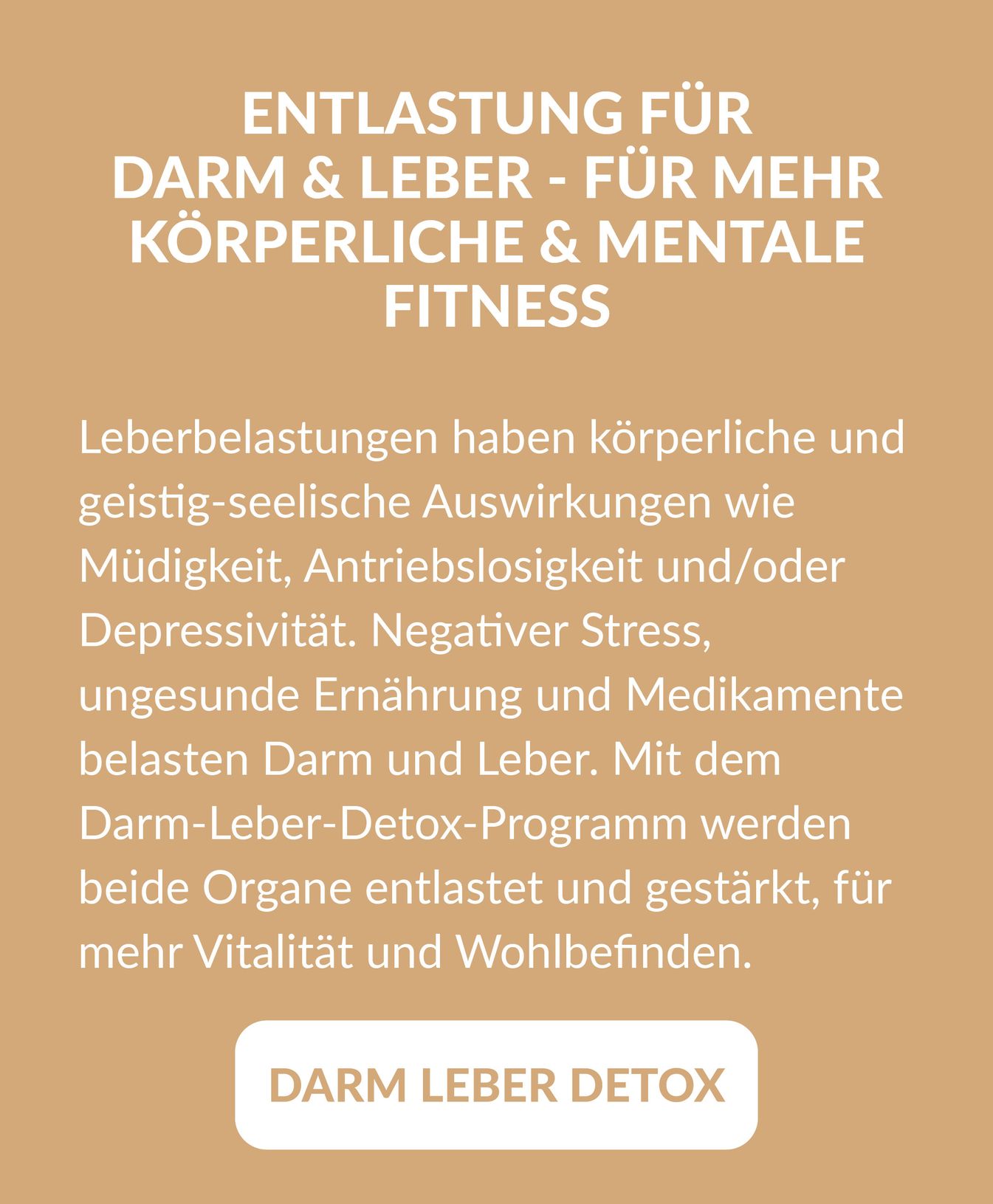Open the Darm Leber Detox button

pyautogui.click(x=496, y=1084)
